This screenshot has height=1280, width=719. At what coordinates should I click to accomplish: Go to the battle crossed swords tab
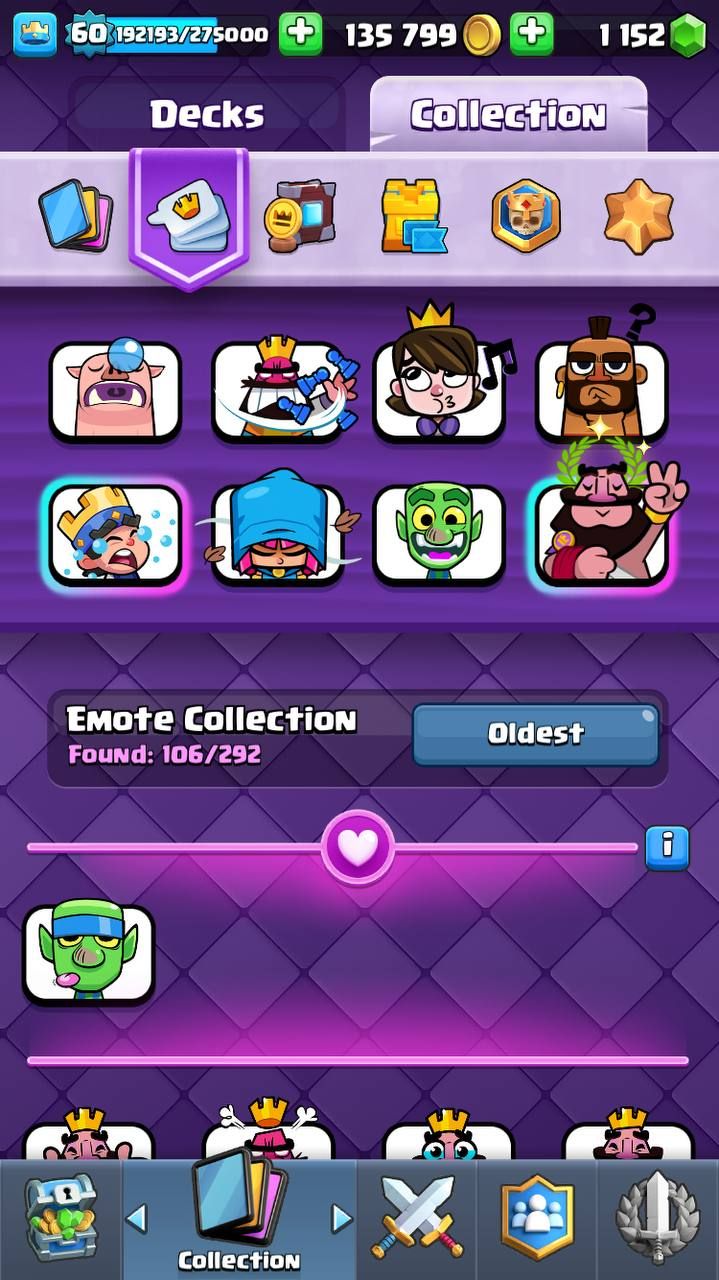pos(417,1220)
